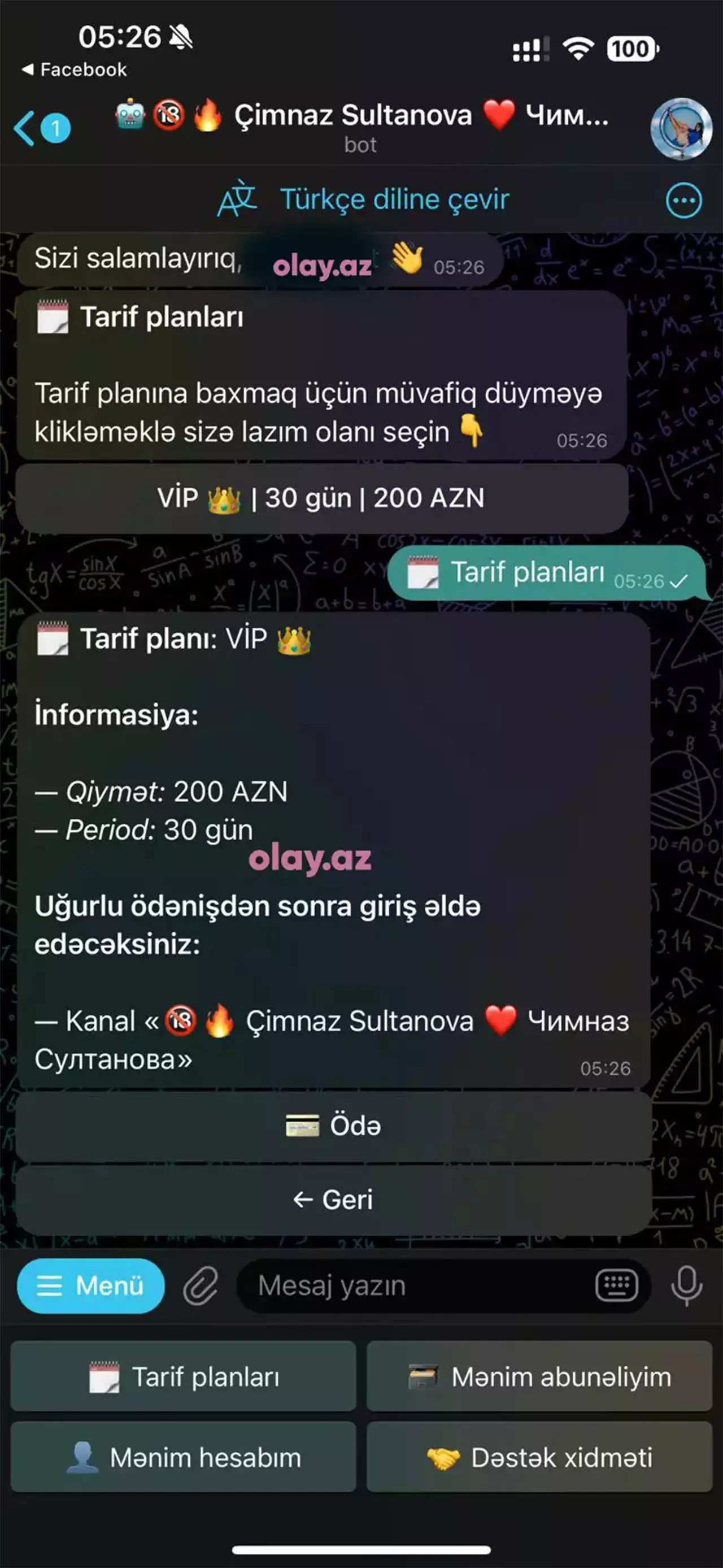This screenshot has height=1568, width=723.
Task: Contact Dəstək xidməti
Action: (x=539, y=1457)
